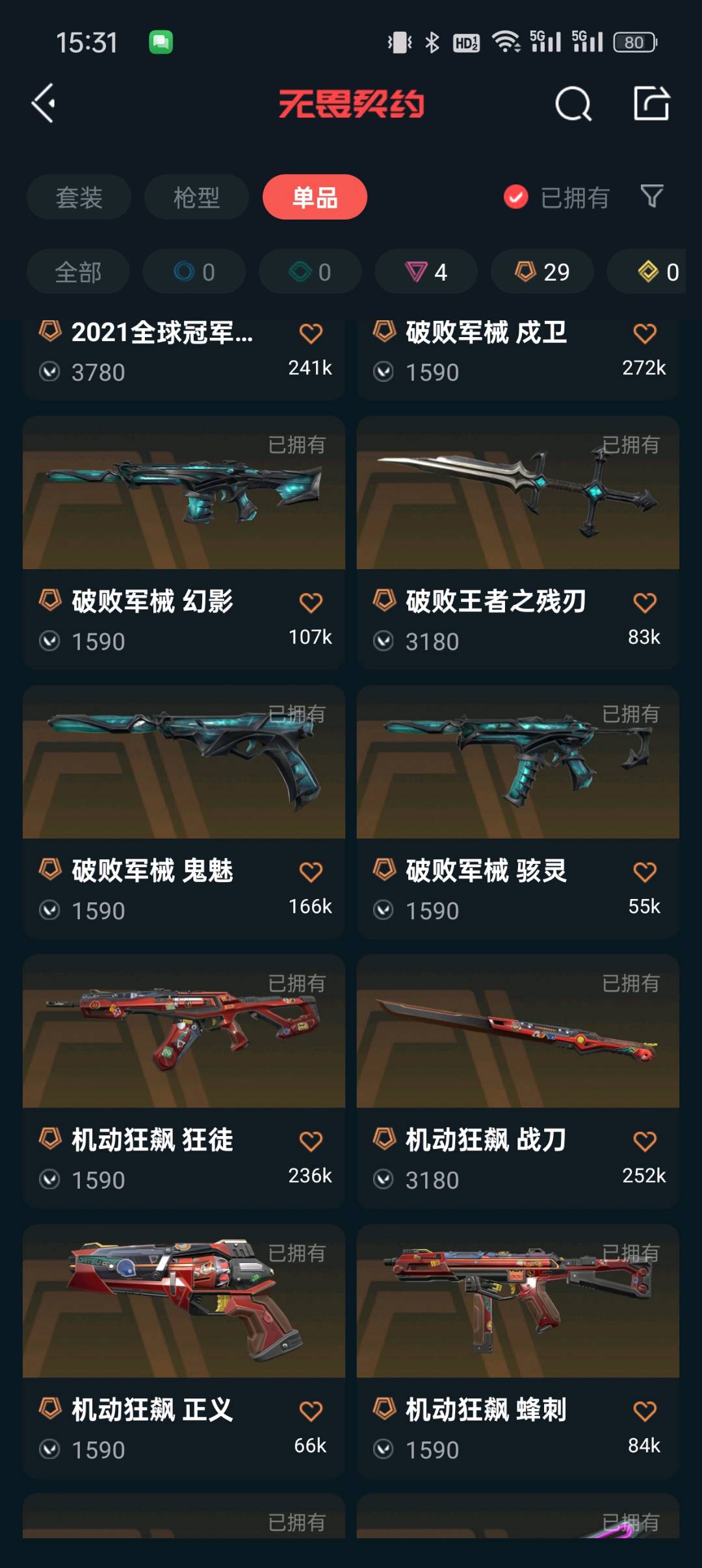Tap the share icon in the header
The width and height of the screenshot is (702, 1568).
pos(651,103)
